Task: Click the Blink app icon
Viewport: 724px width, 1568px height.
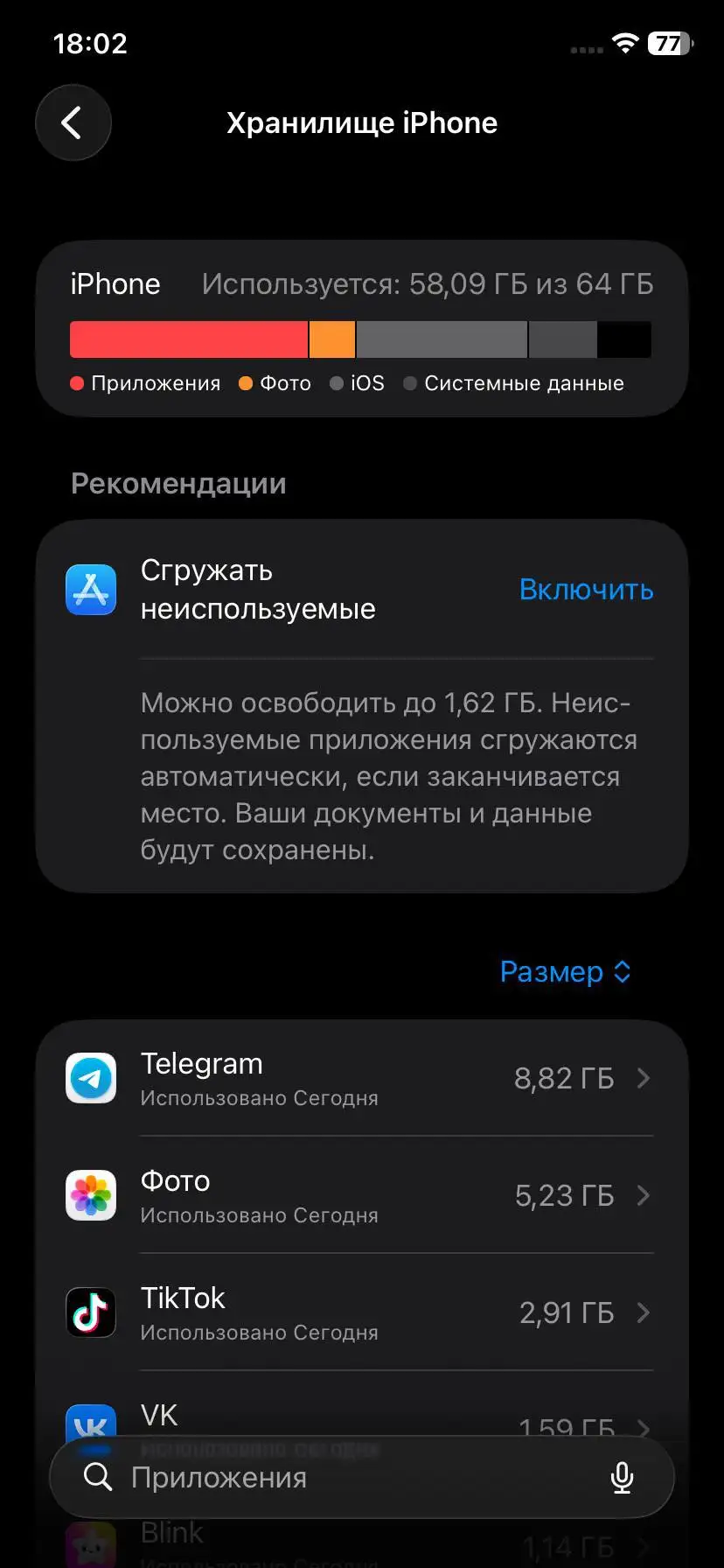Action: (x=90, y=1543)
